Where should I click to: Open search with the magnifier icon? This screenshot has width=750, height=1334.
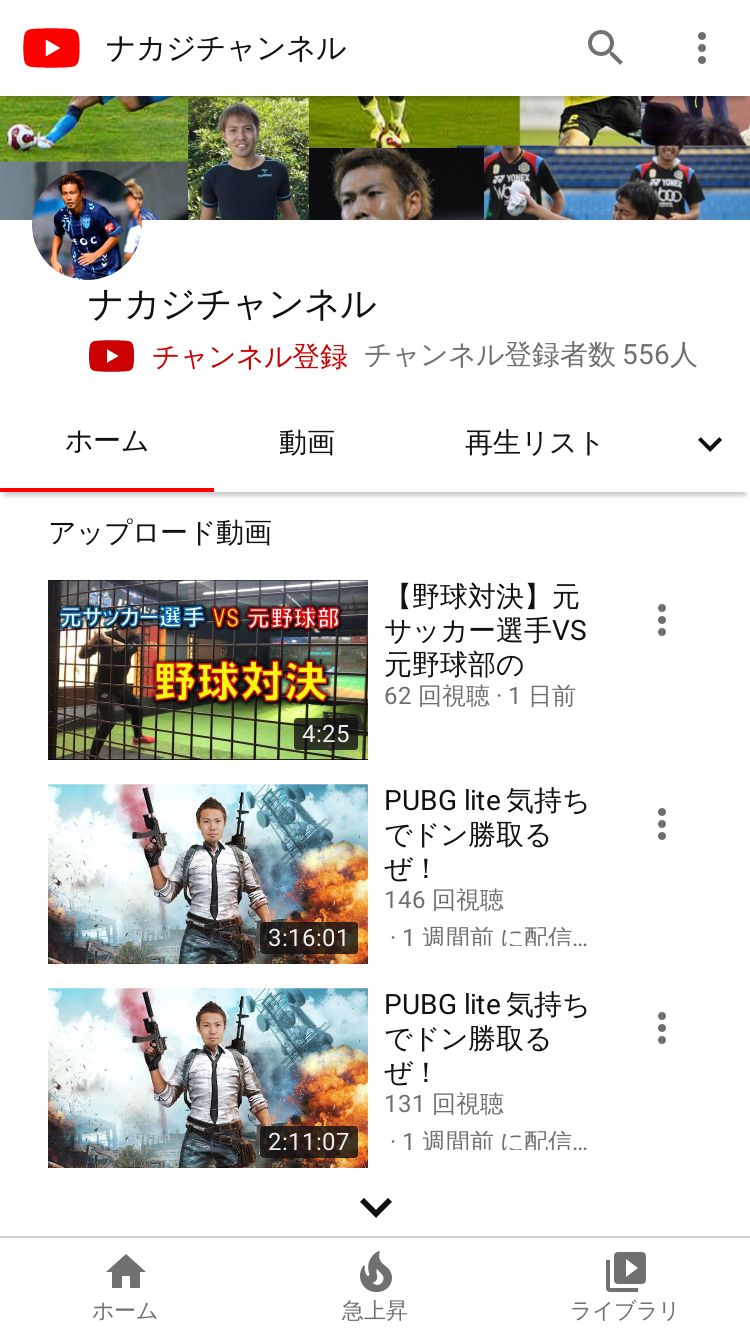point(605,47)
